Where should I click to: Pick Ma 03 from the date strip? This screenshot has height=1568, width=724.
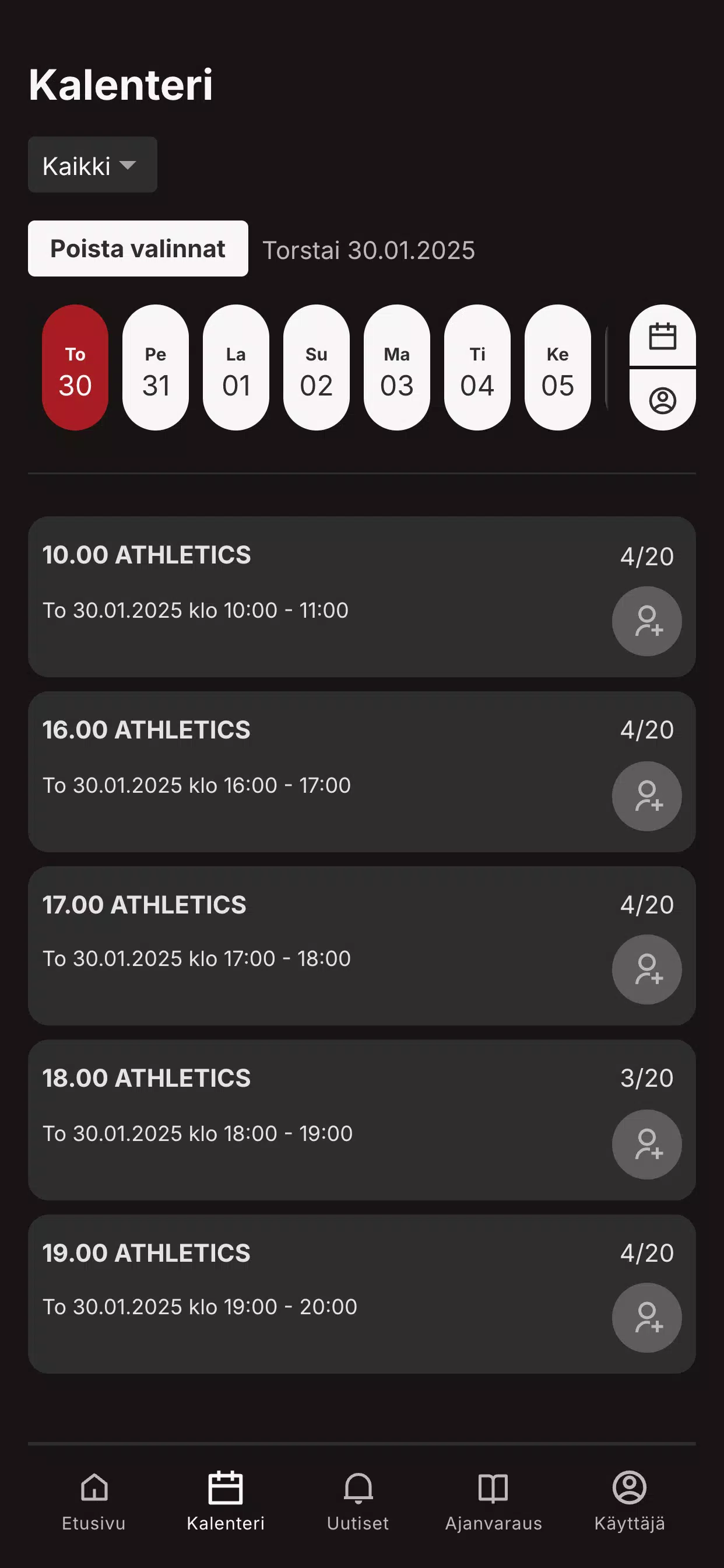pyautogui.click(x=396, y=367)
